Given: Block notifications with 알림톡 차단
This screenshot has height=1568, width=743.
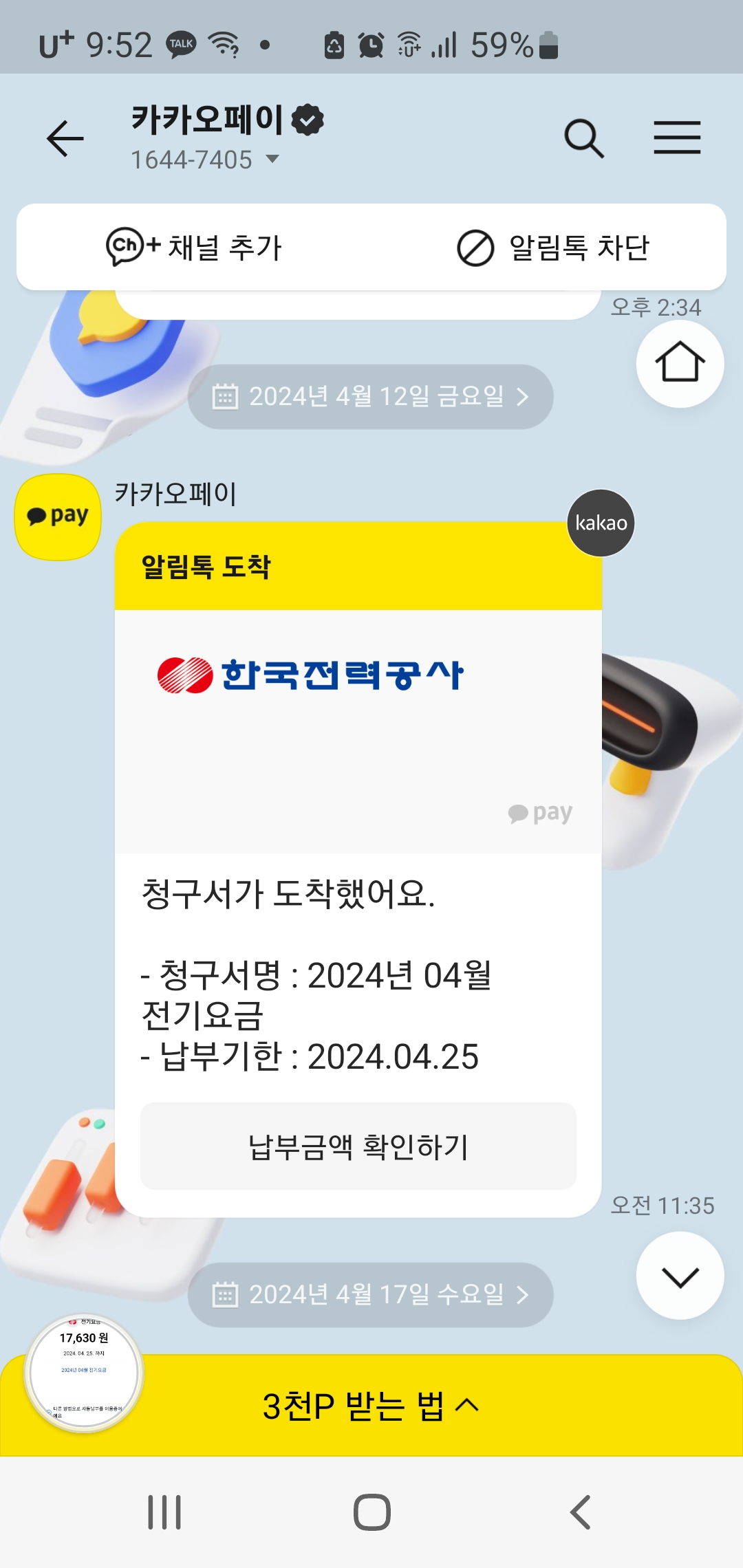Looking at the screenshot, I should pyautogui.click(x=553, y=248).
